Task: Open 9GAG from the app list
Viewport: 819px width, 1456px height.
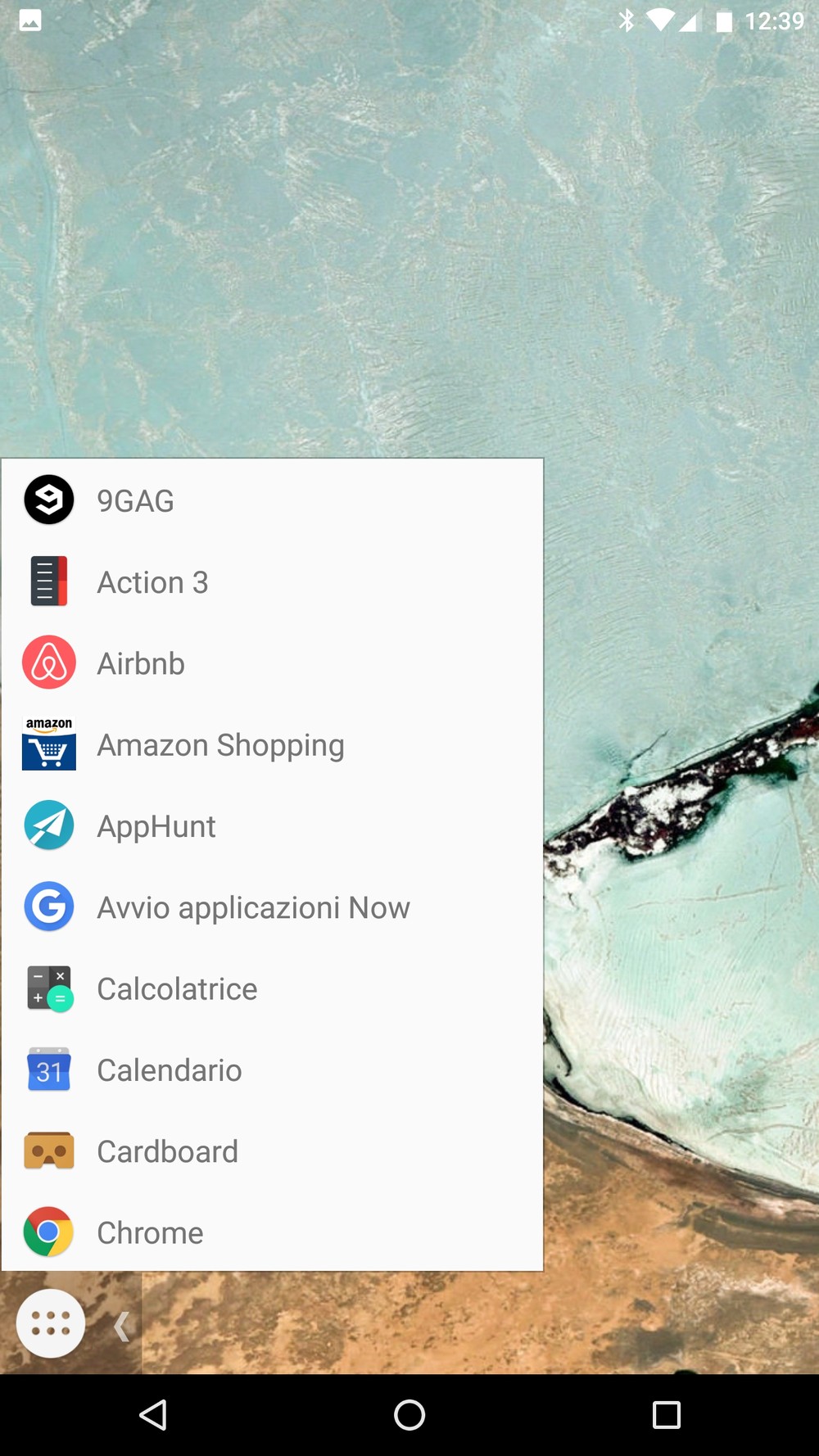Action: [x=135, y=500]
